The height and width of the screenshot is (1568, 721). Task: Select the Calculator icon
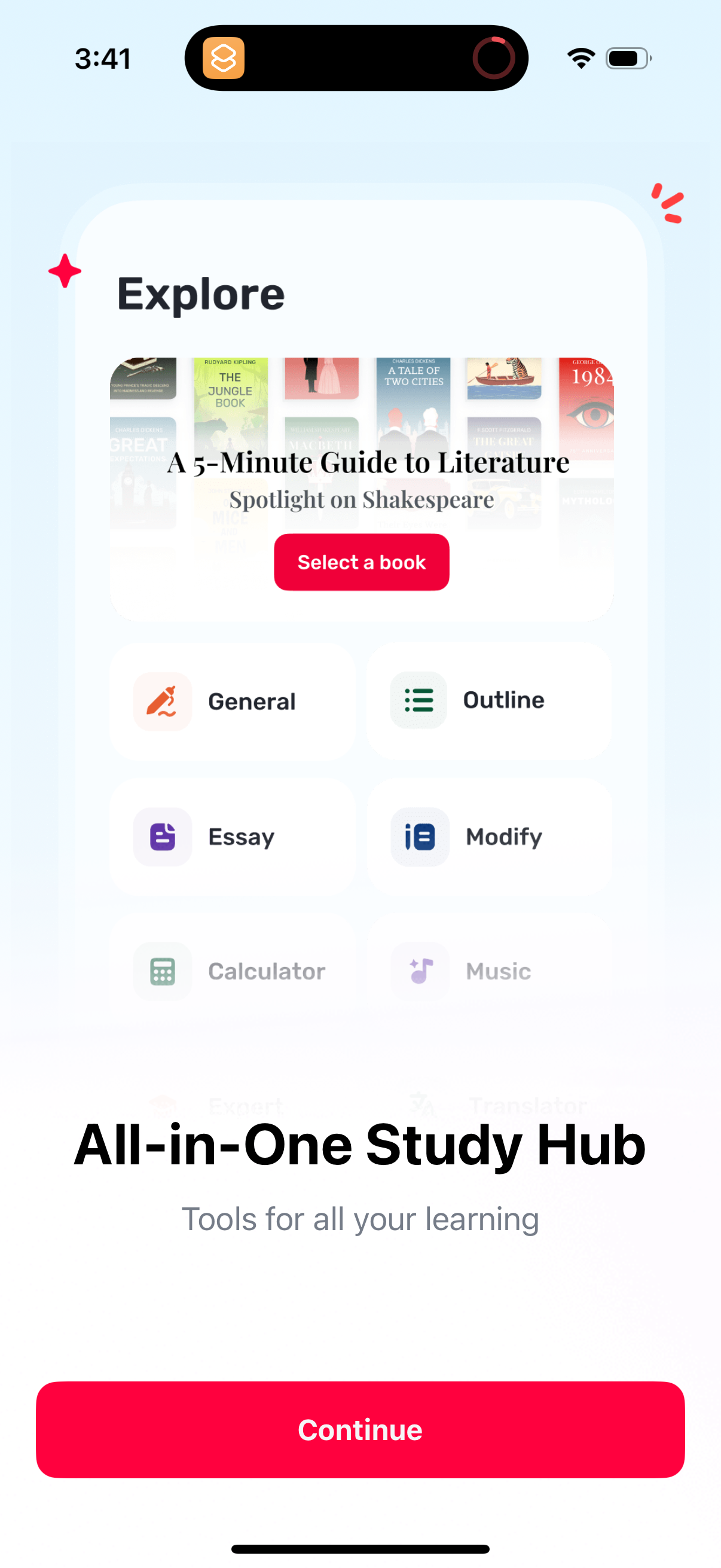coord(162,971)
